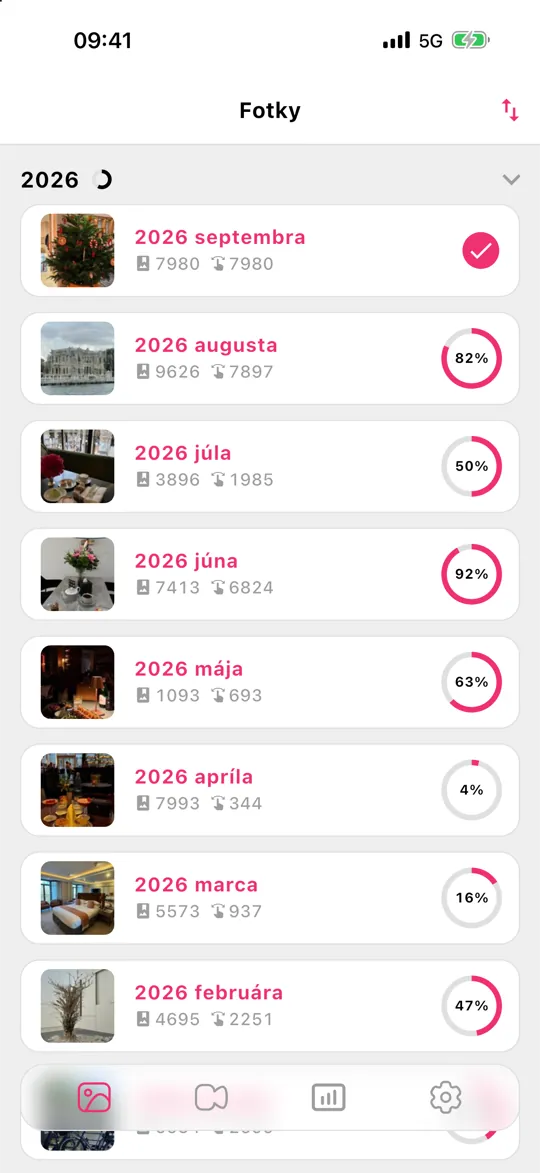Open the 2026 septembra album
540x1173 pixels.
270,251
